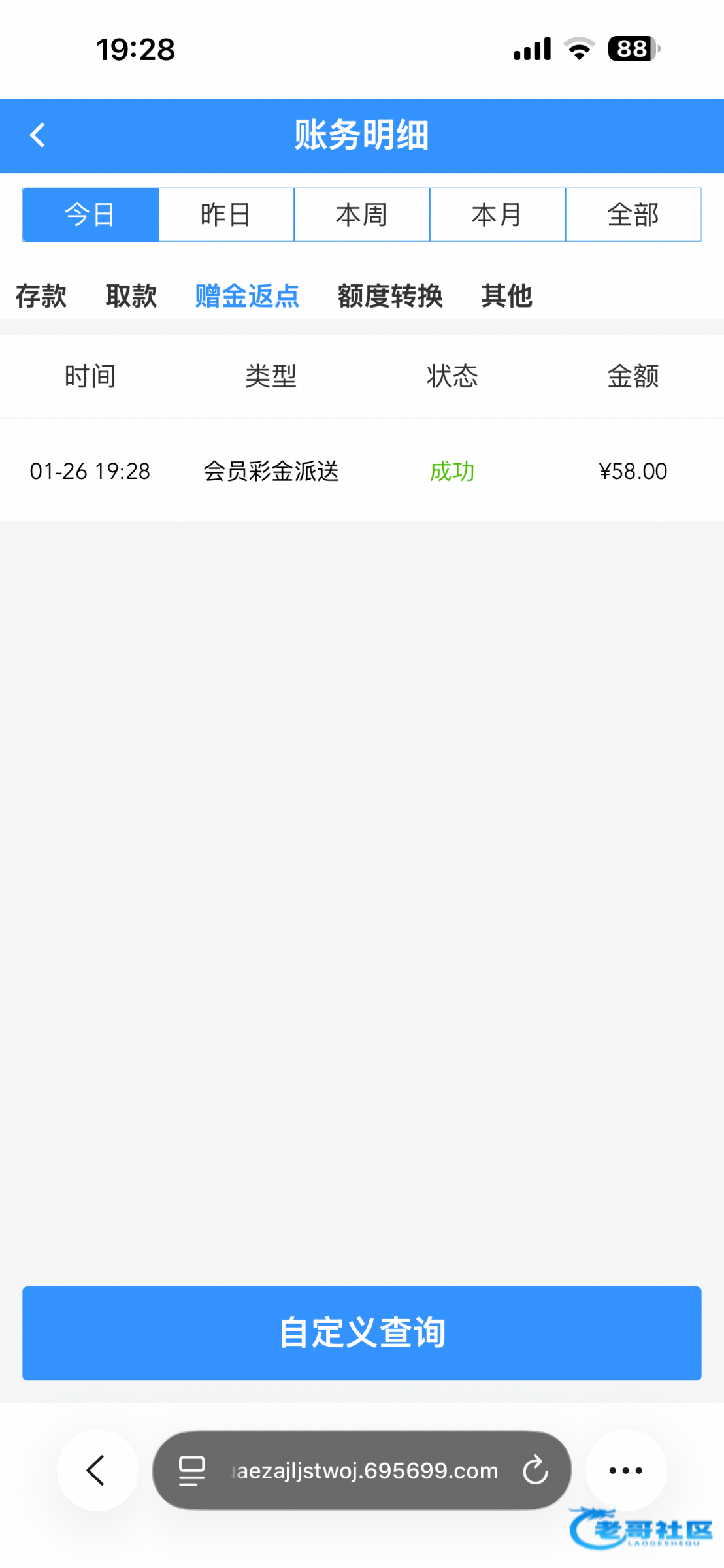Screen dimensions: 724x1568
Task: Show records for 本月
Action: pyautogui.click(x=497, y=214)
